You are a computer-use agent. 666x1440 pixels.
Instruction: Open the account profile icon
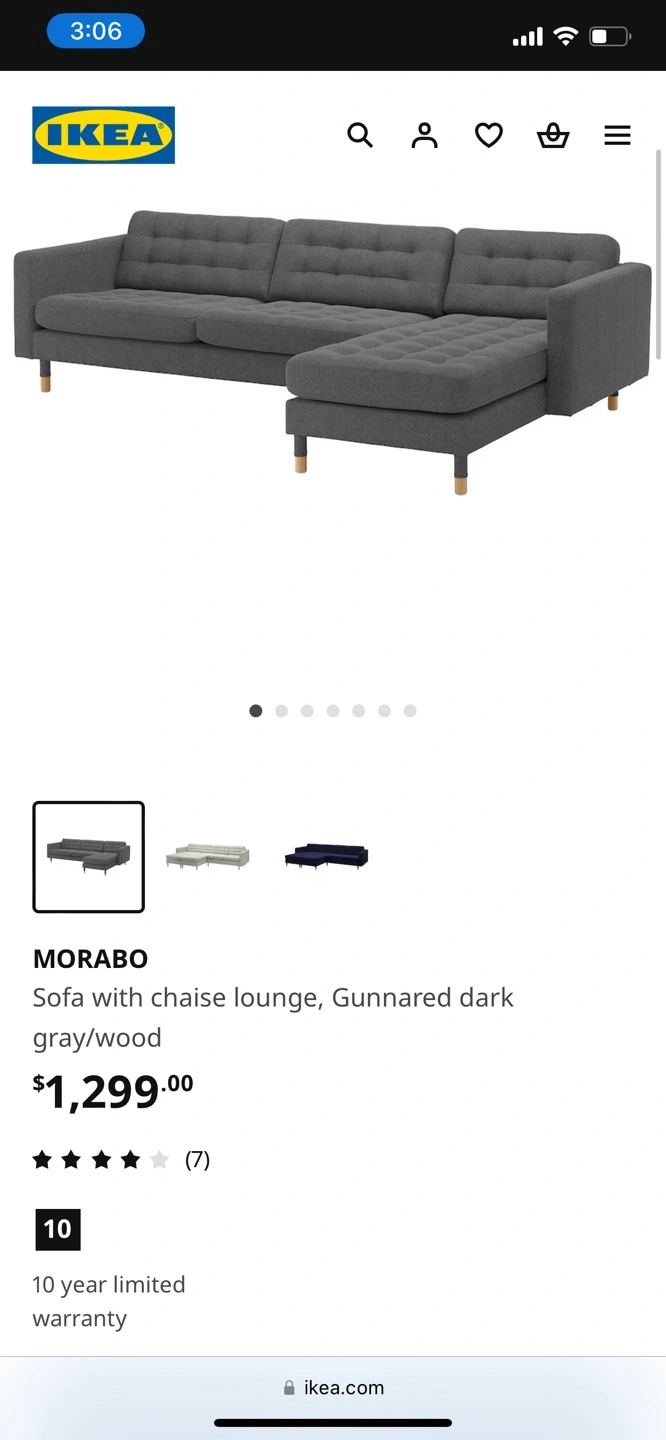pyautogui.click(x=425, y=135)
